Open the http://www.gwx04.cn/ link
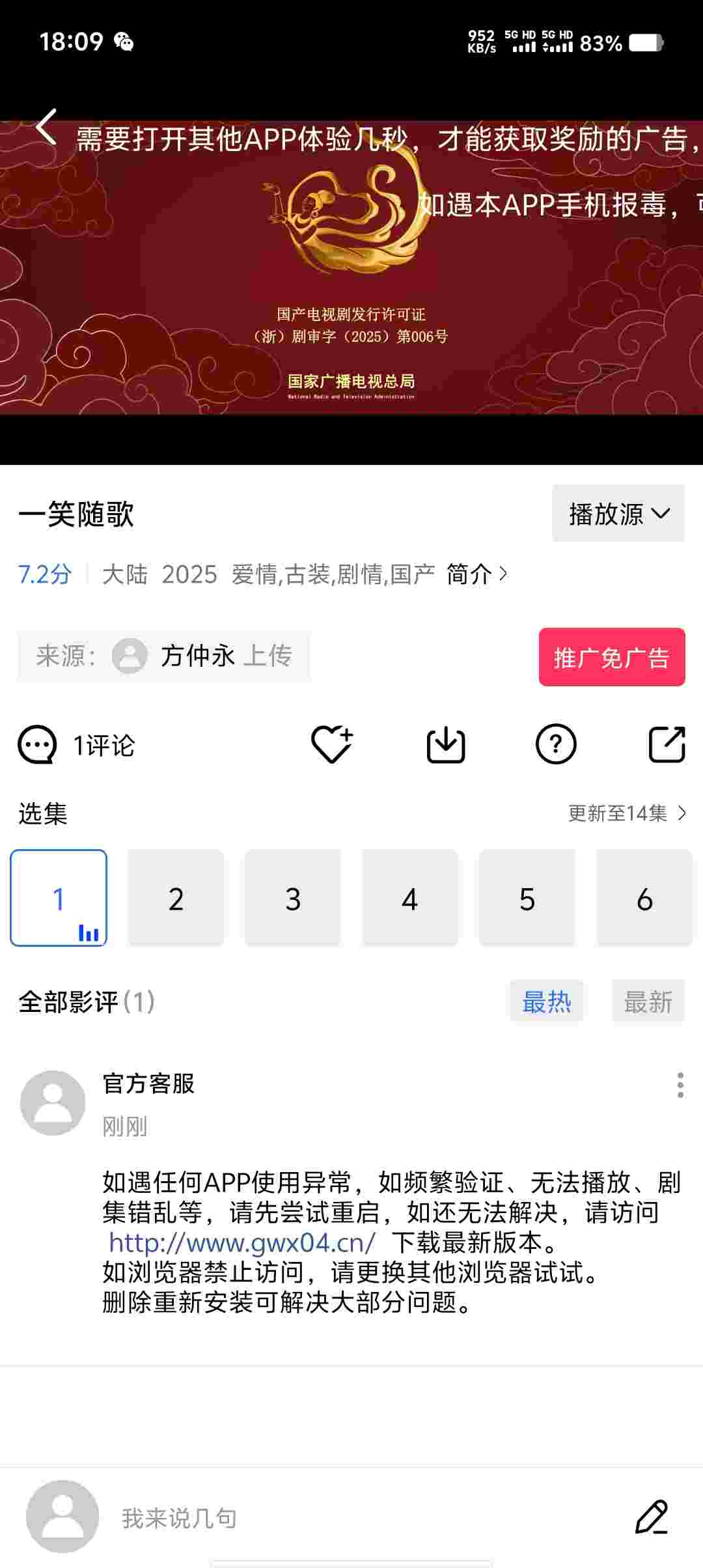The image size is (703, 1568). coord(241,1243)
